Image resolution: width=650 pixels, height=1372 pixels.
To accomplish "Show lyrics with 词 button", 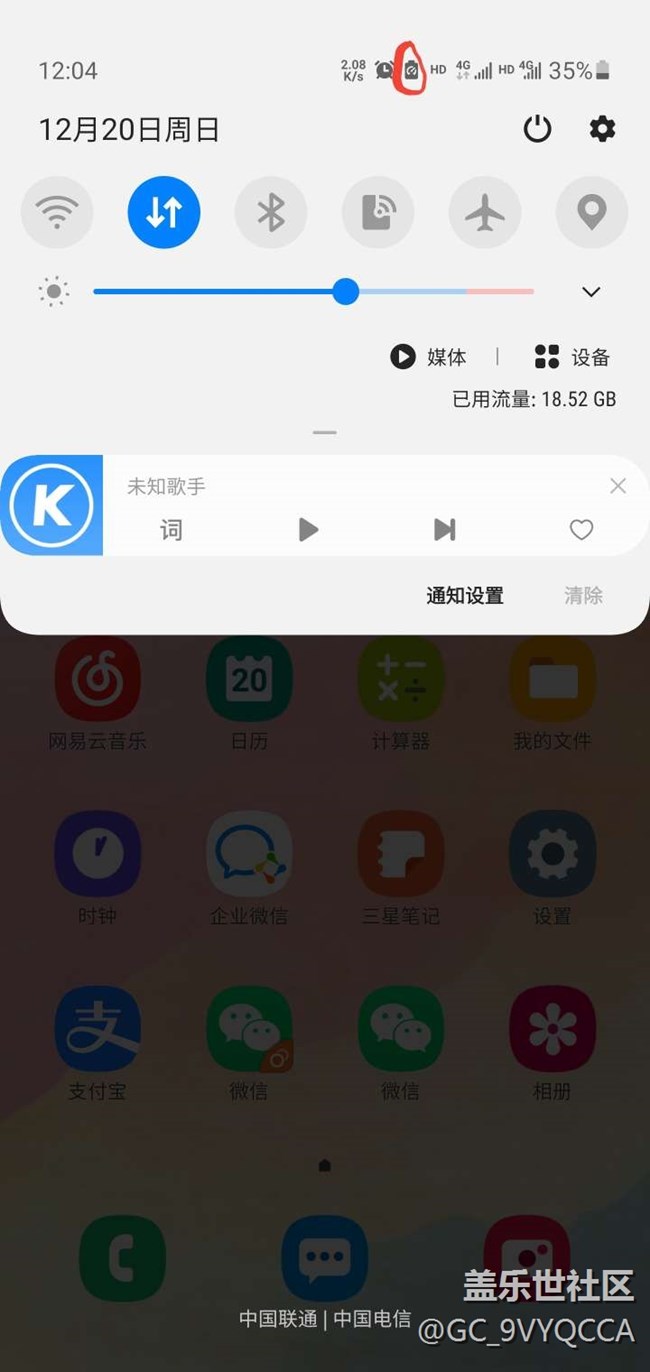I will coord(172,530).
